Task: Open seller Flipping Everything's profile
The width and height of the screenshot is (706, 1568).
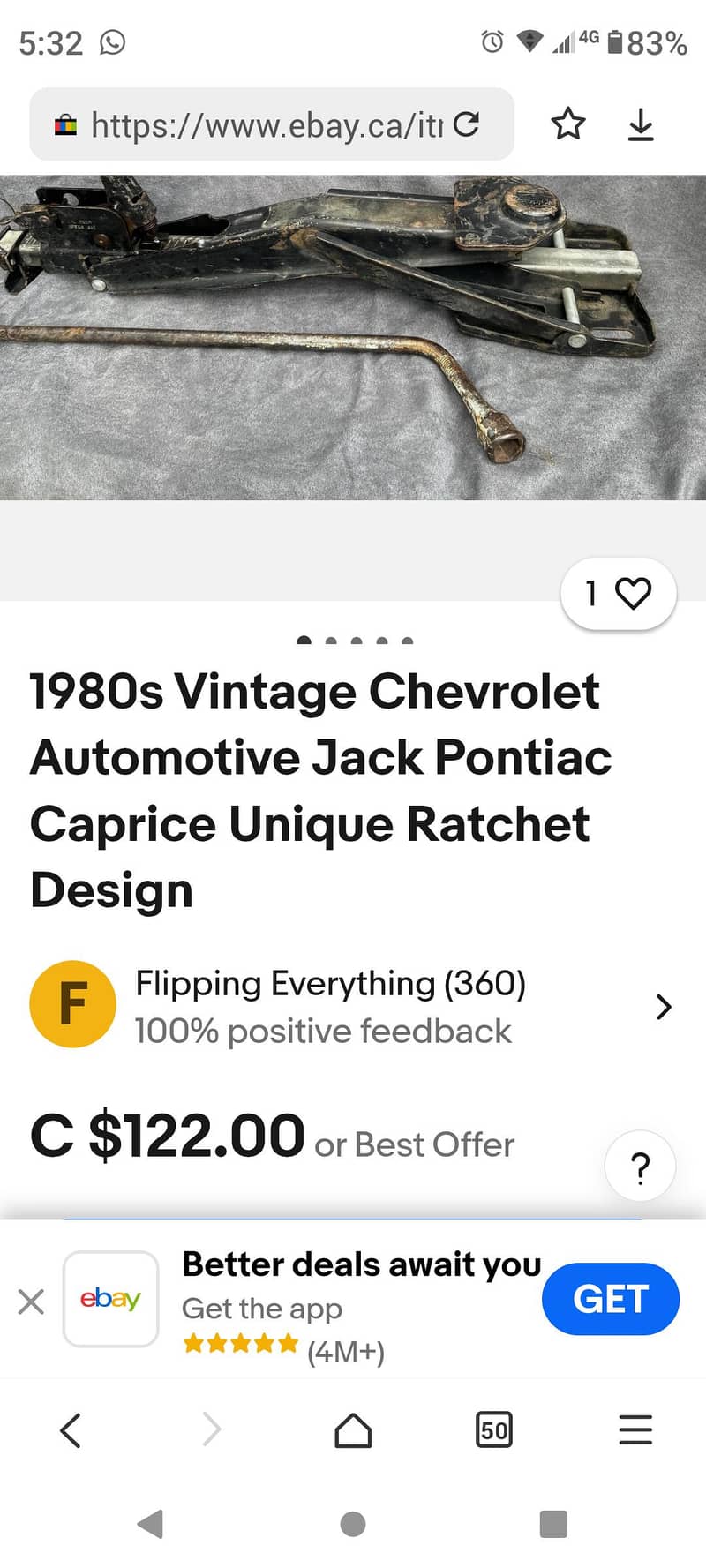Action: click(353, 1006)
